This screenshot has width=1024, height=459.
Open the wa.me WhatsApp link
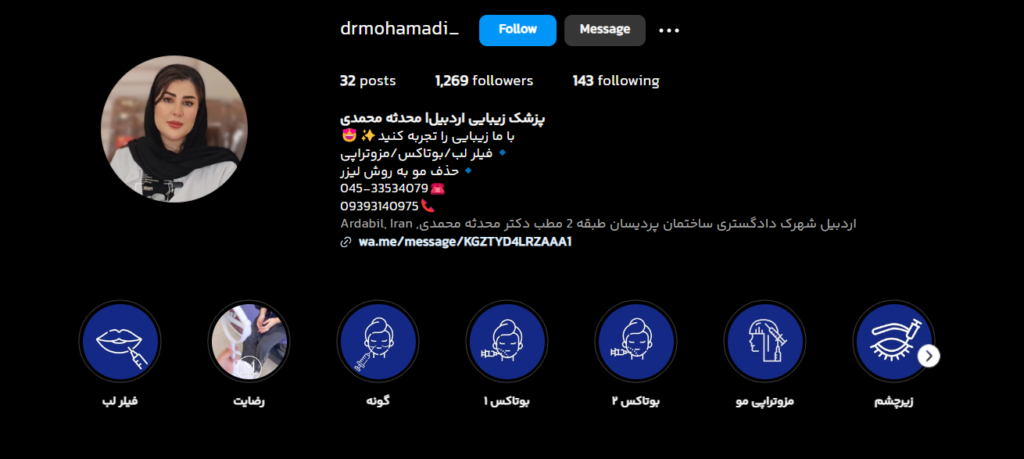[464, 242]
